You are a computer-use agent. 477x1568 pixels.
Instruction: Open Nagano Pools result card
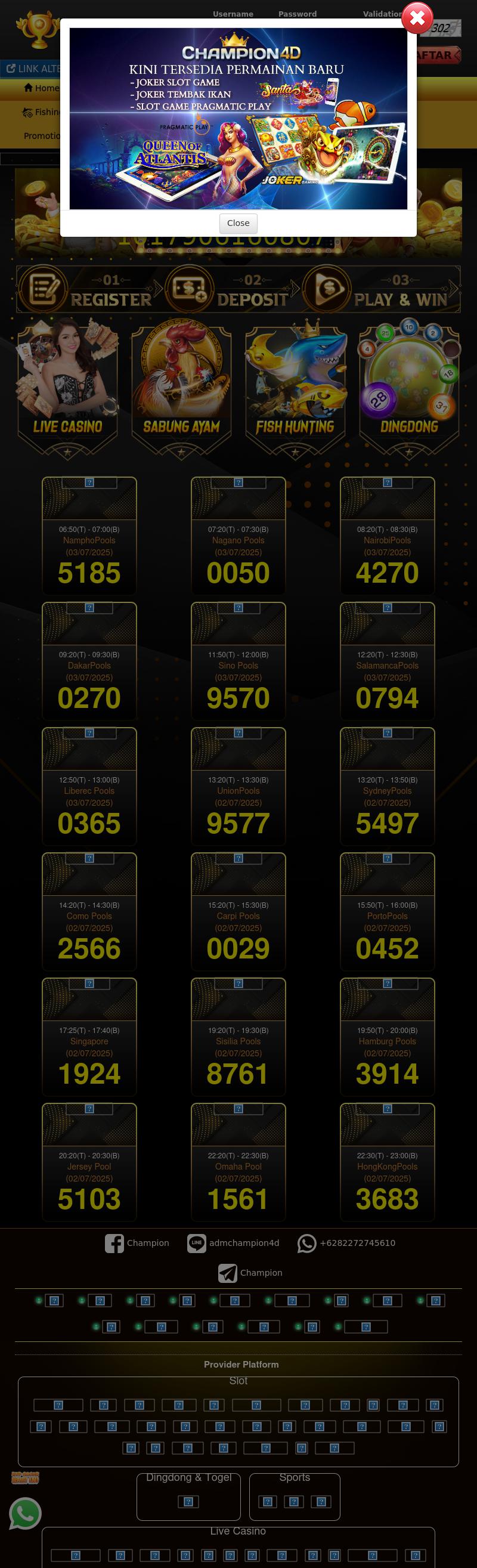tap(238, 536)
